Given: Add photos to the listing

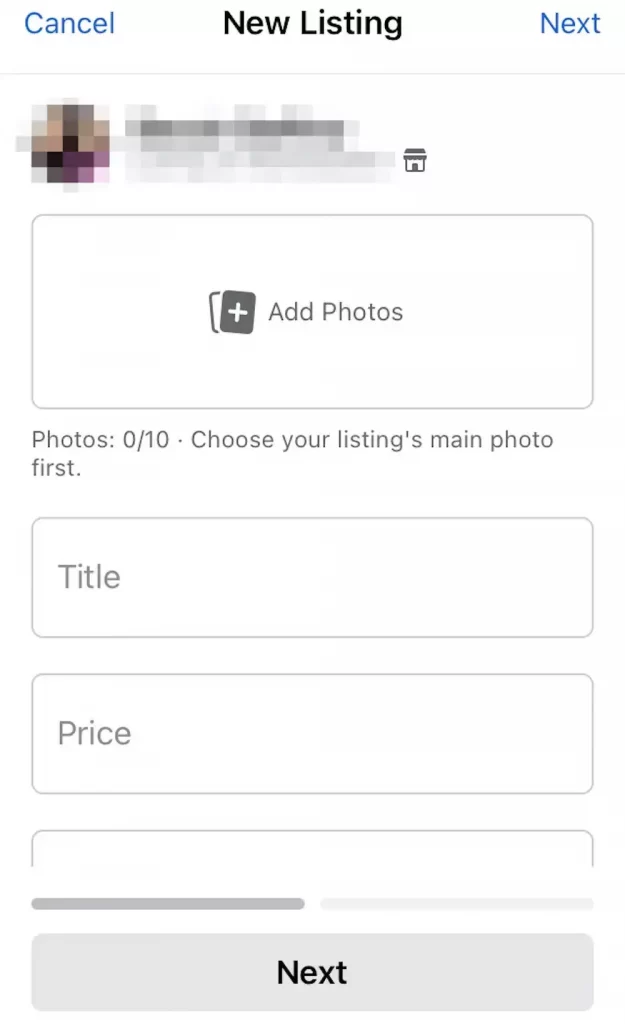Looking at the screenshot, I should click(x=312, y=311).
